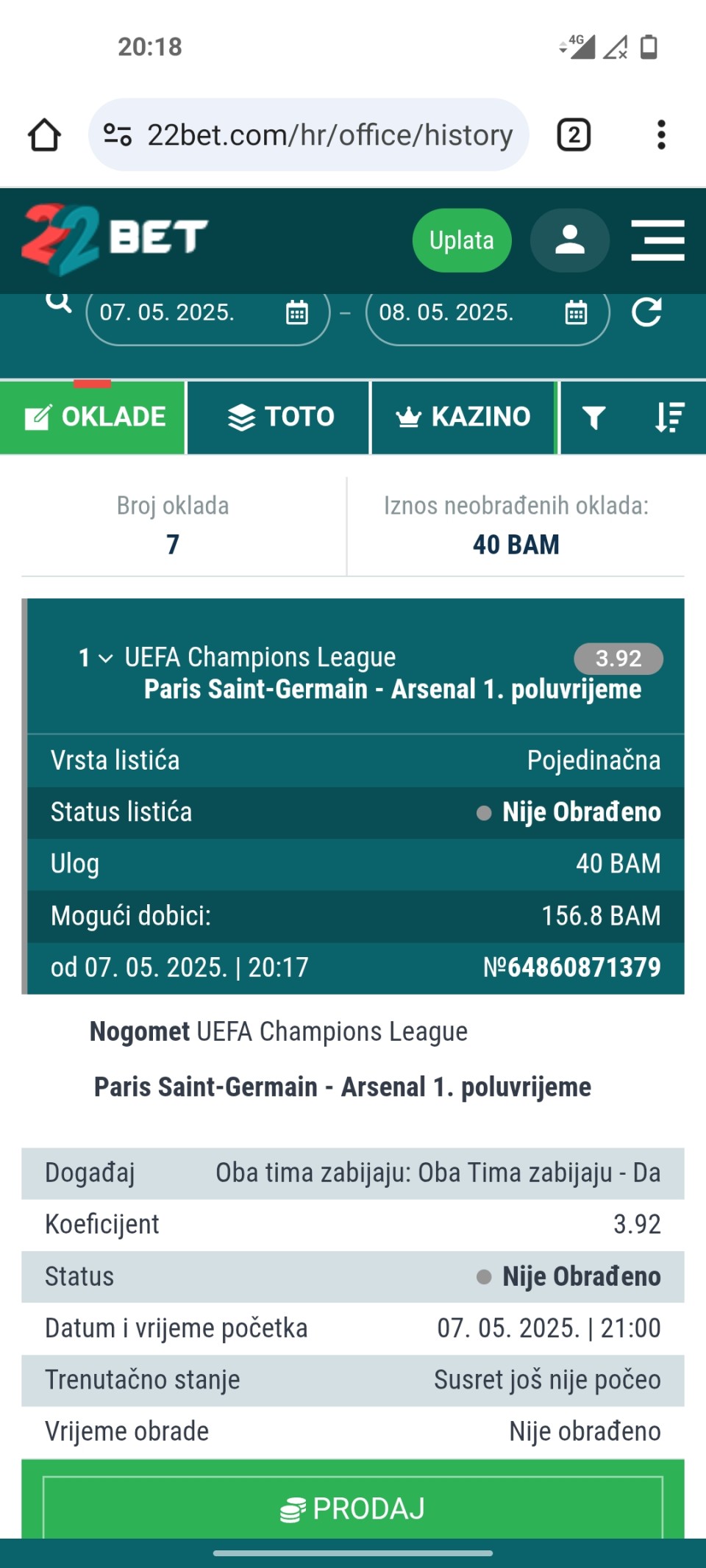This screenshot has width=706, height=1568.
Task: Open the filter funnel options
Action: coord(594,418)
